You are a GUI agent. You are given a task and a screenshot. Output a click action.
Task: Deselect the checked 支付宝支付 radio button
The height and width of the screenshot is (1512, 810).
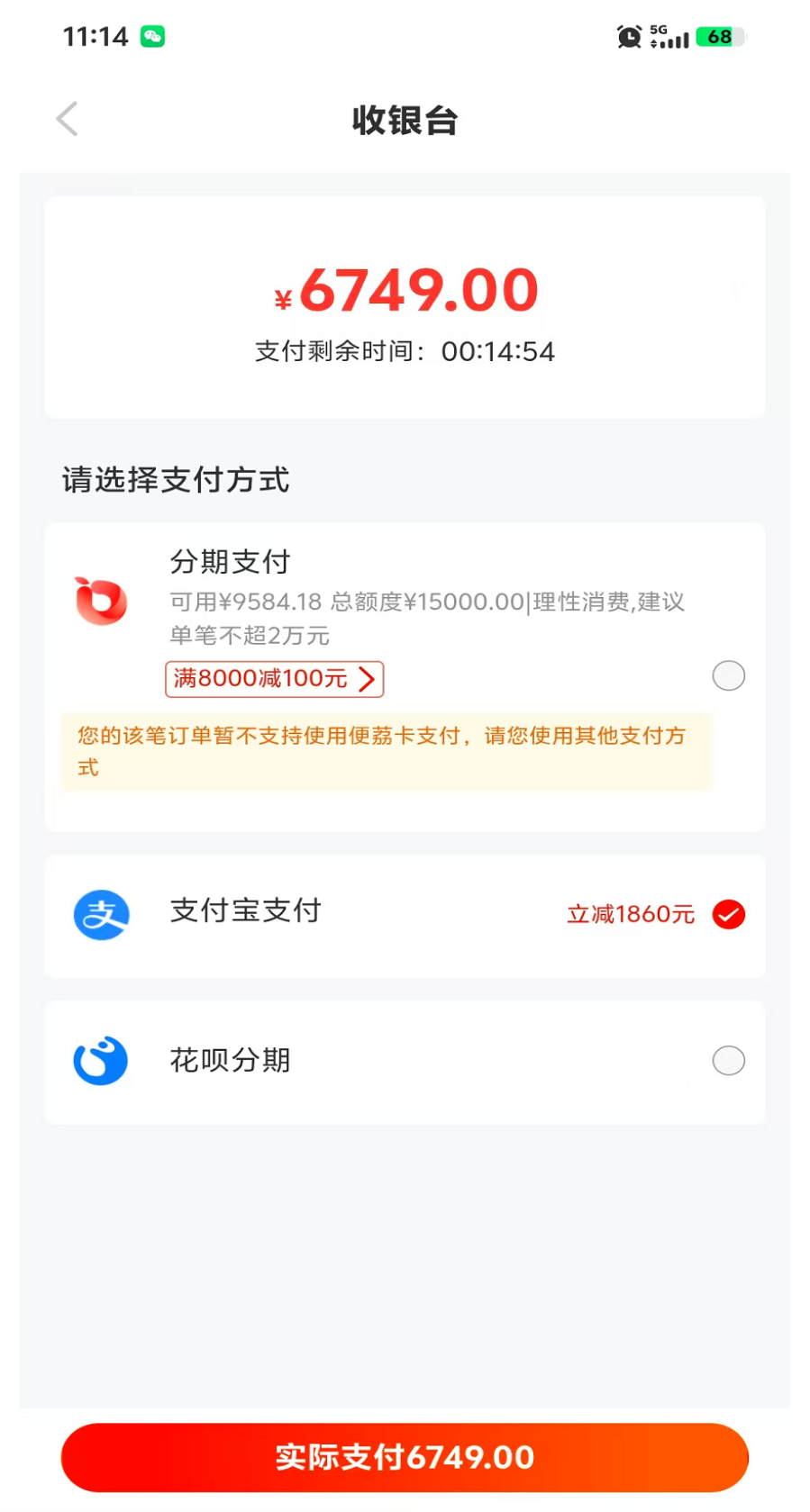click(729, 914)
